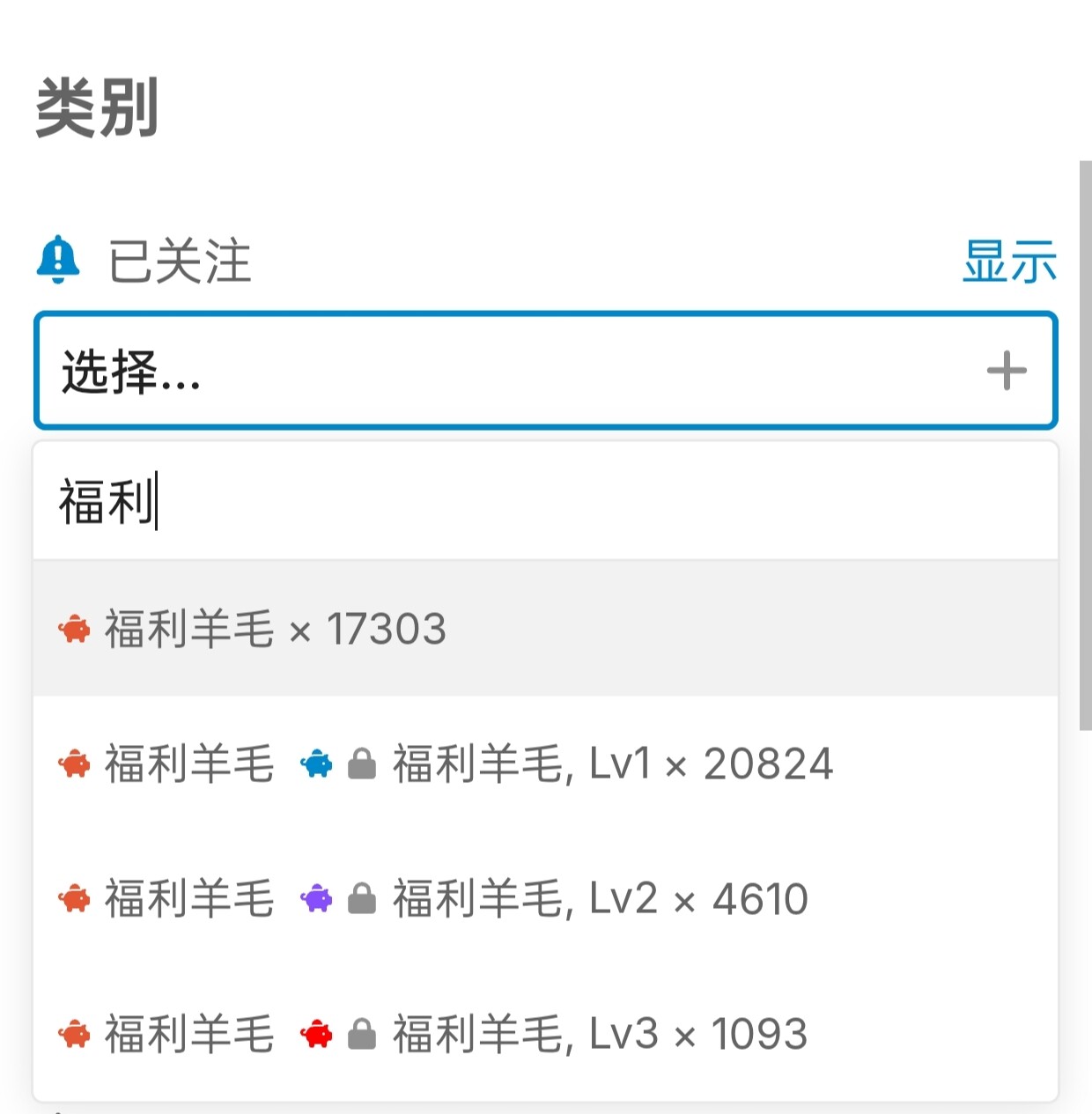1092x1114 pixels.
Task: Choose the 福利羊毛, Lv1 × 20824 option
Action: pos(545,764)
